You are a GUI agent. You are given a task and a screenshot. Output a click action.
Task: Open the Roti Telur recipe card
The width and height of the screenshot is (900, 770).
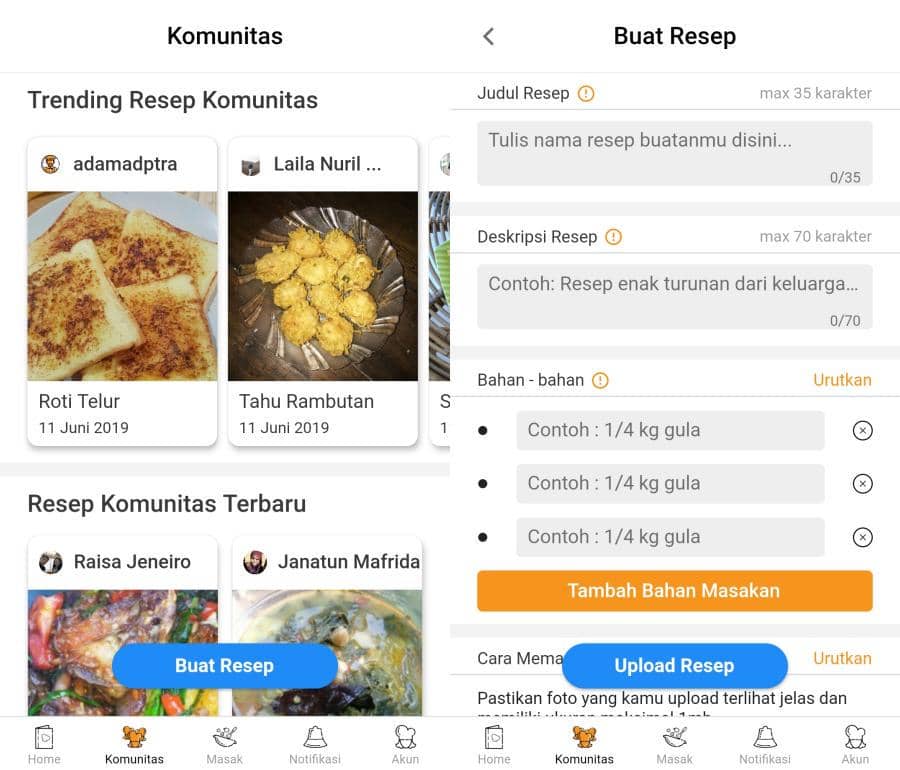click(122, 290)
